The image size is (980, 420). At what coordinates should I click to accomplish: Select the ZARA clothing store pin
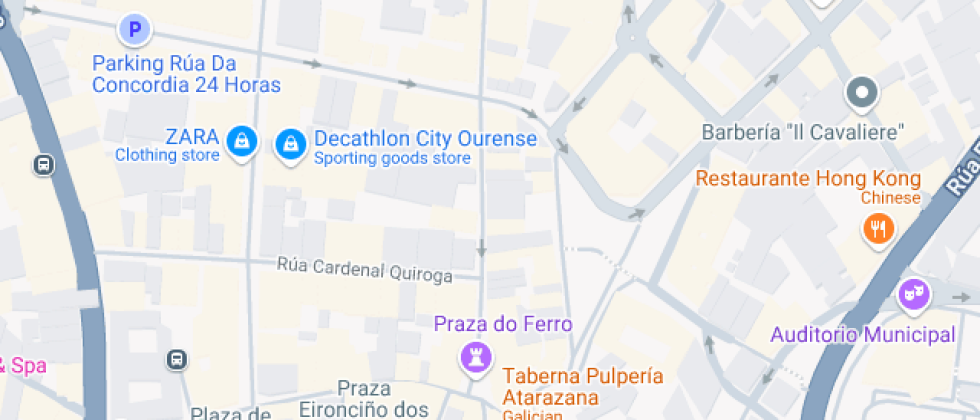coord(241,142)
